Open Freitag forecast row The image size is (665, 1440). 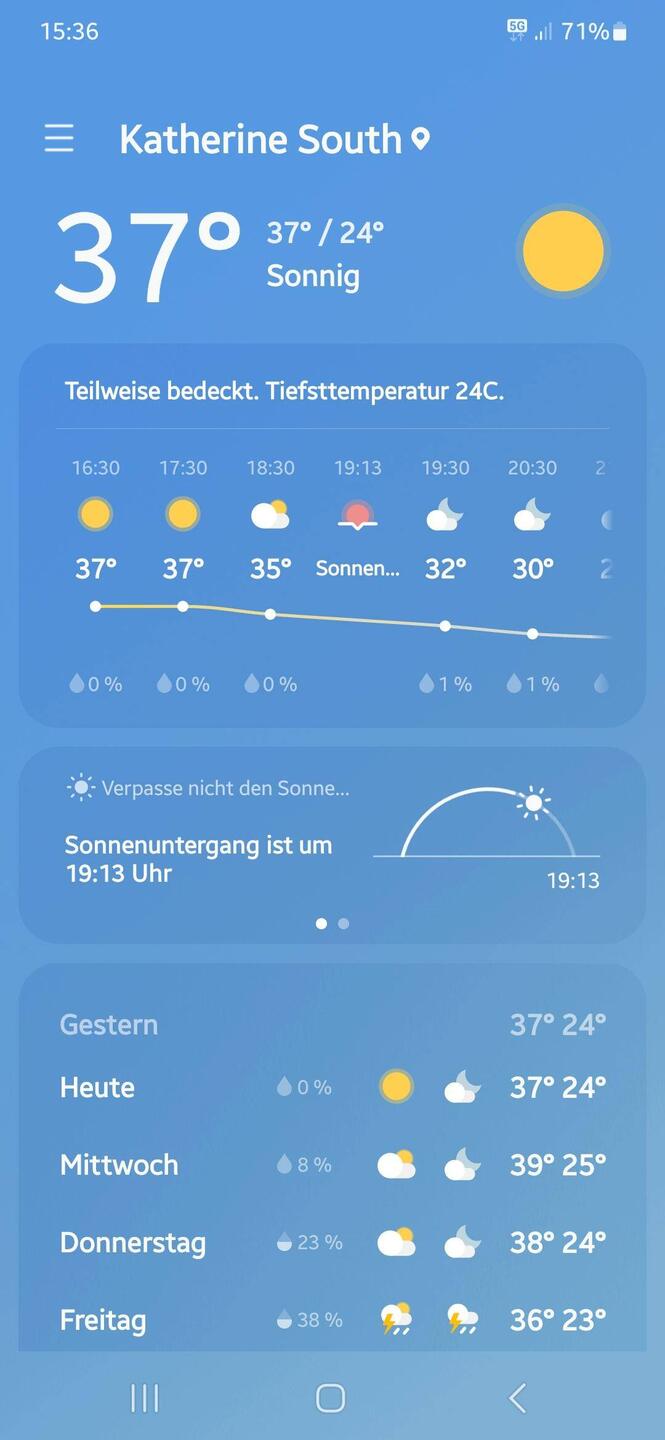click(x=332, y=1320)
